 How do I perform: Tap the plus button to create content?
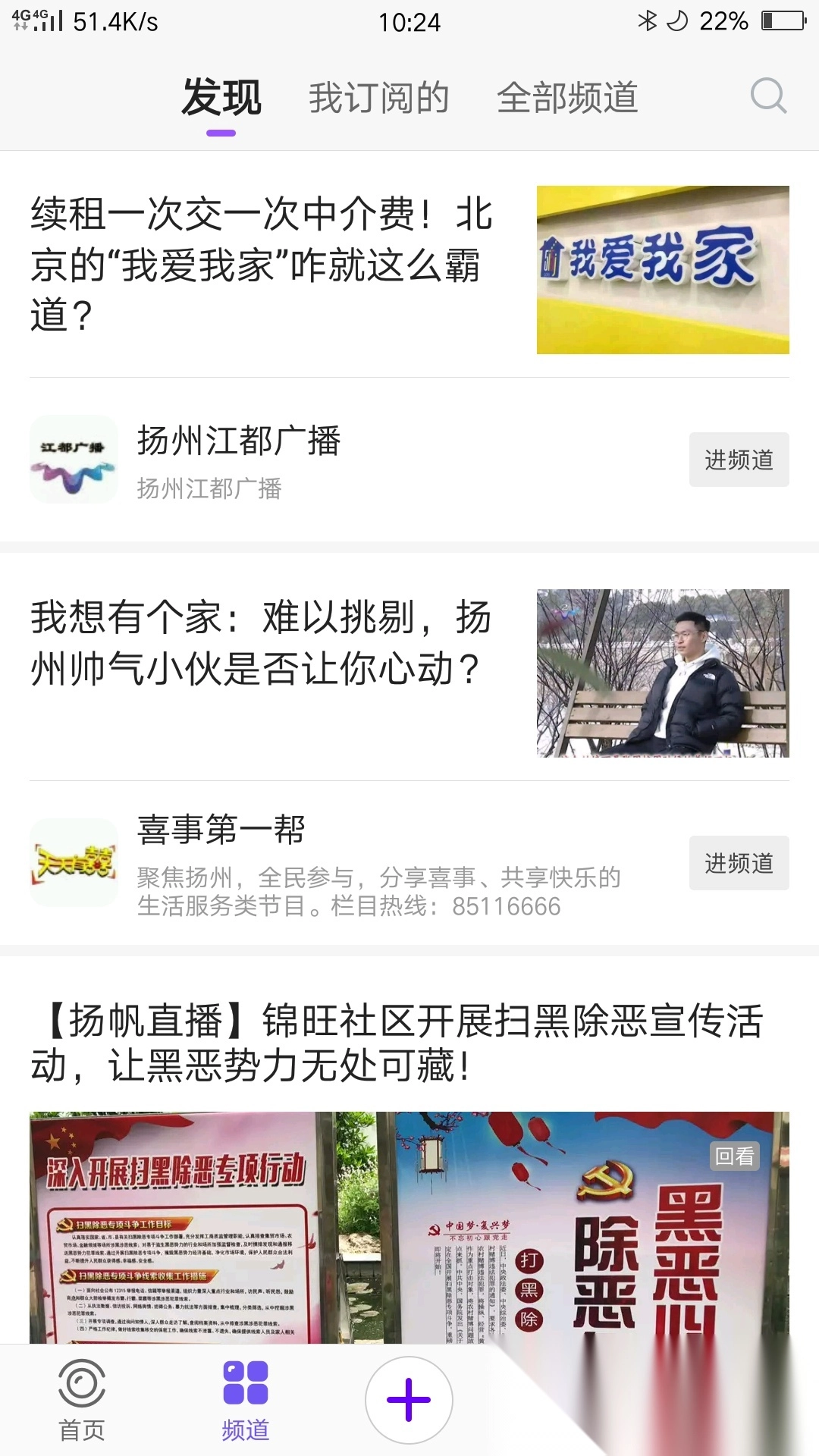tap(409, 1399)
